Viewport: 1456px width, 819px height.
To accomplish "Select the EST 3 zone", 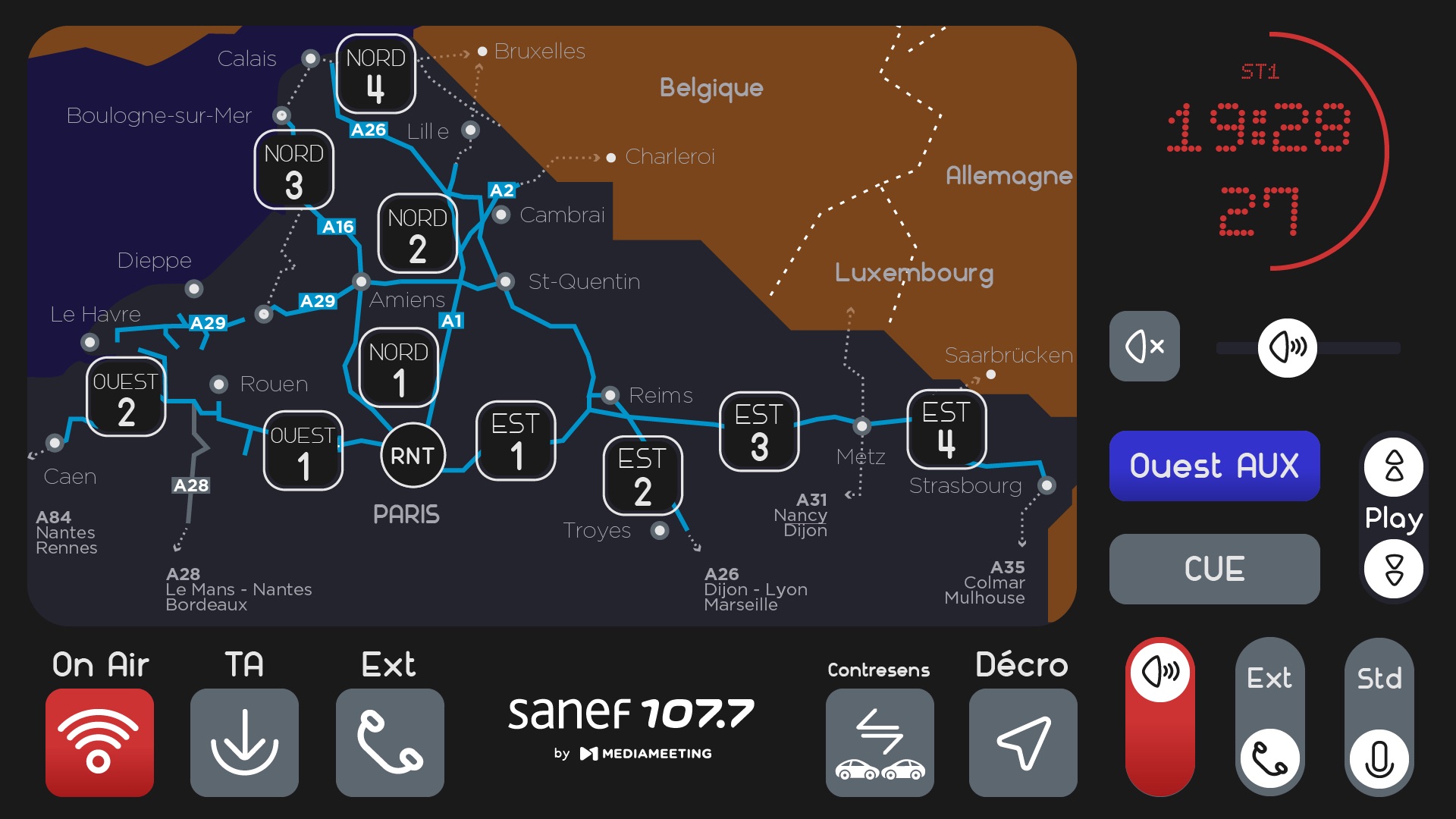I will (x=758, y=431).
